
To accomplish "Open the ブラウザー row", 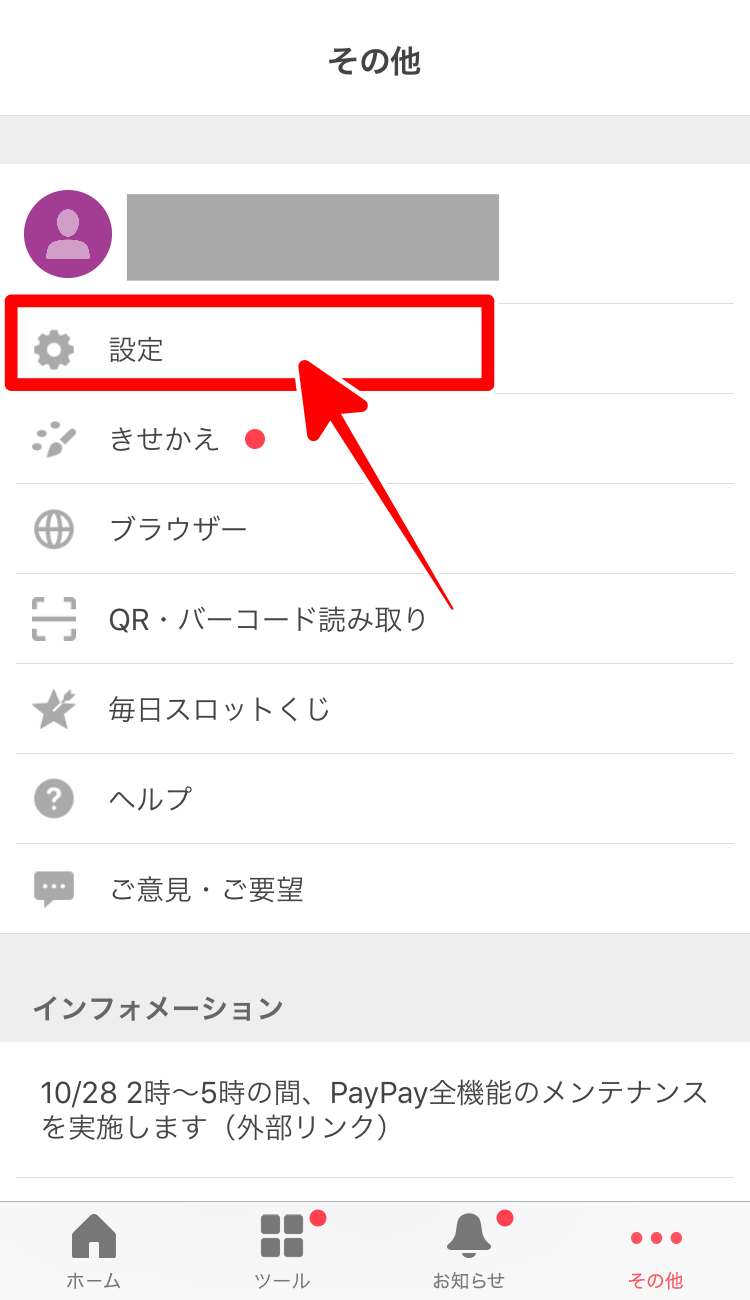I will pyautogui.click(x=178, y=529).
